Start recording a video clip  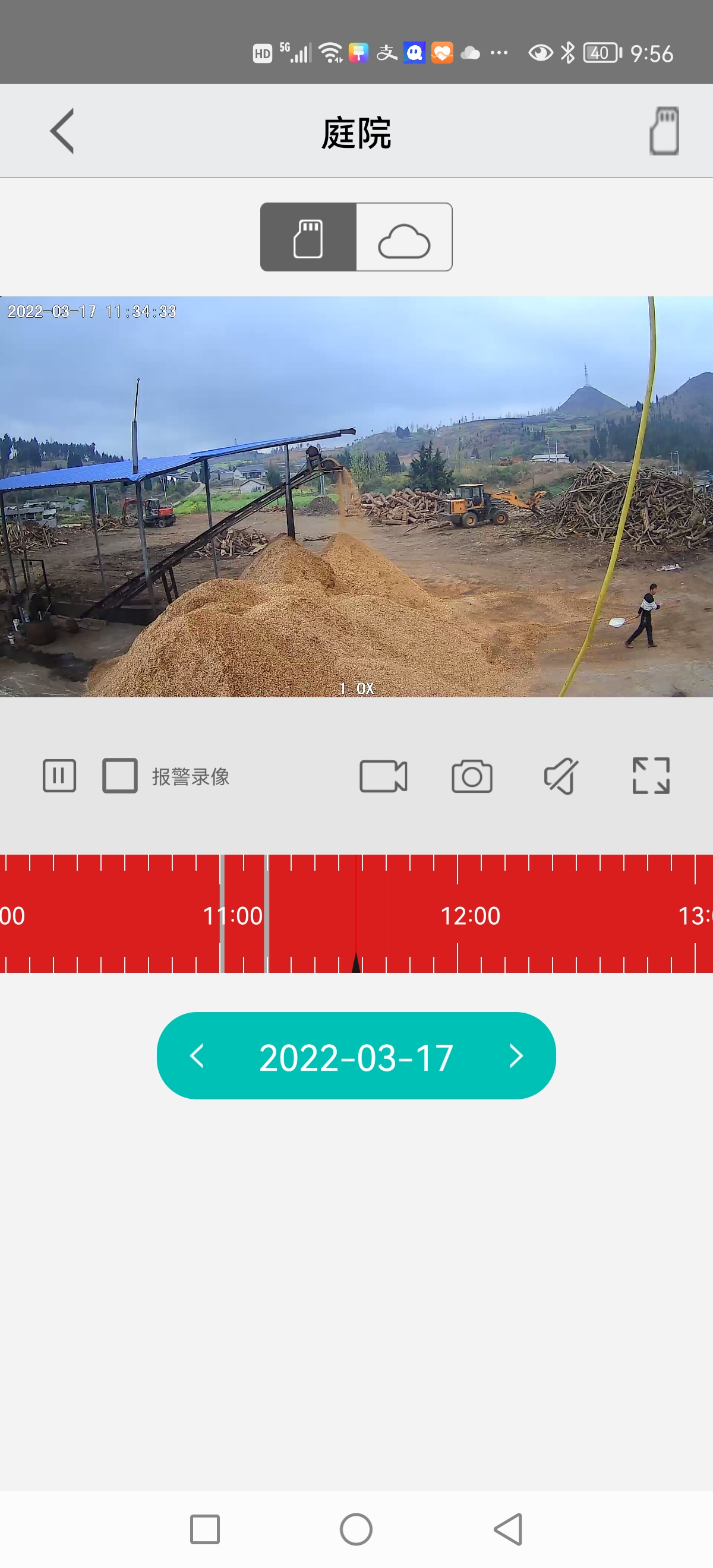pyautogui.click(x=383, y=776)
